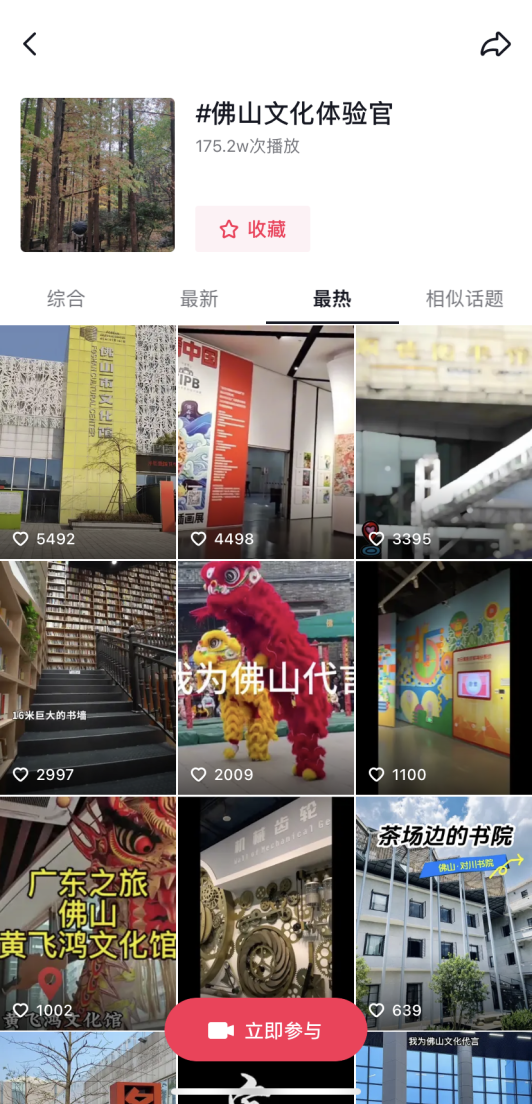Open the 茶场边的书院 video
The width and height of the screenshot is (532, 1104).
coord(444,913)
